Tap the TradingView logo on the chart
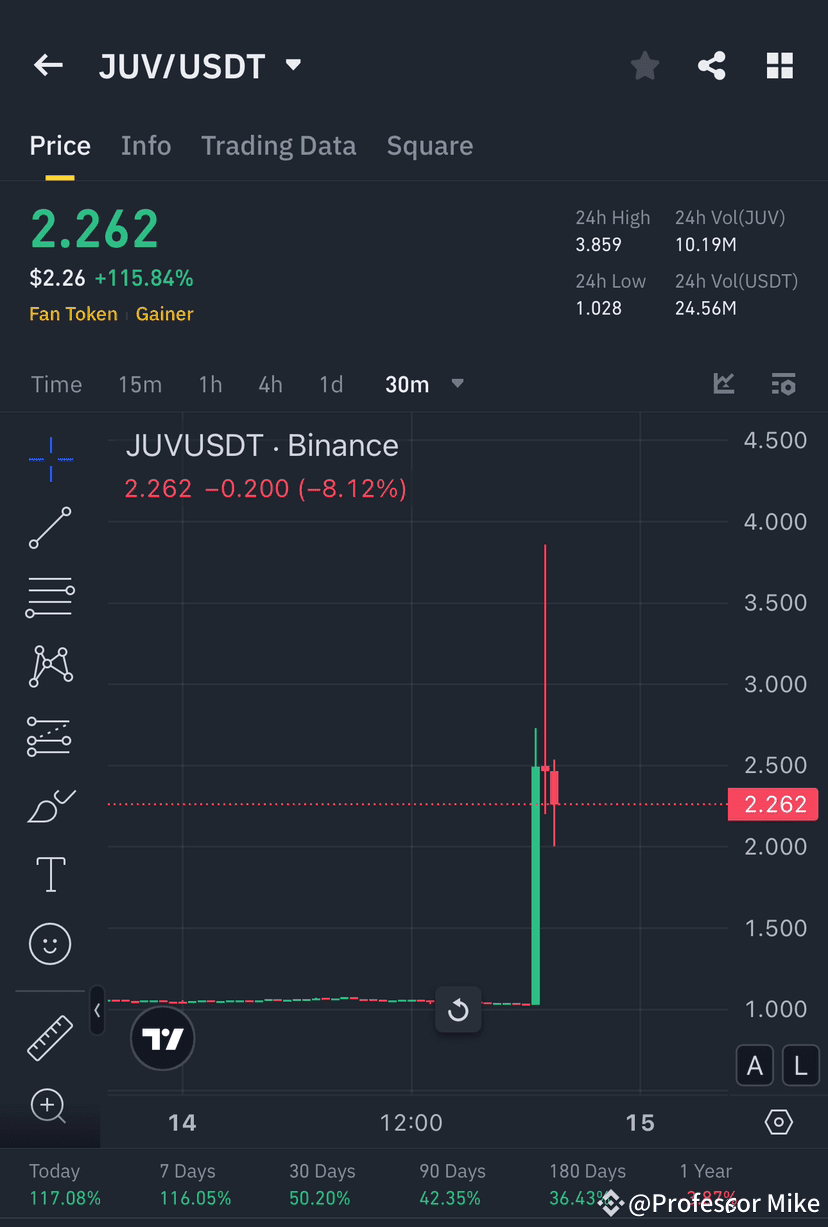 (x=162, y=1038)
